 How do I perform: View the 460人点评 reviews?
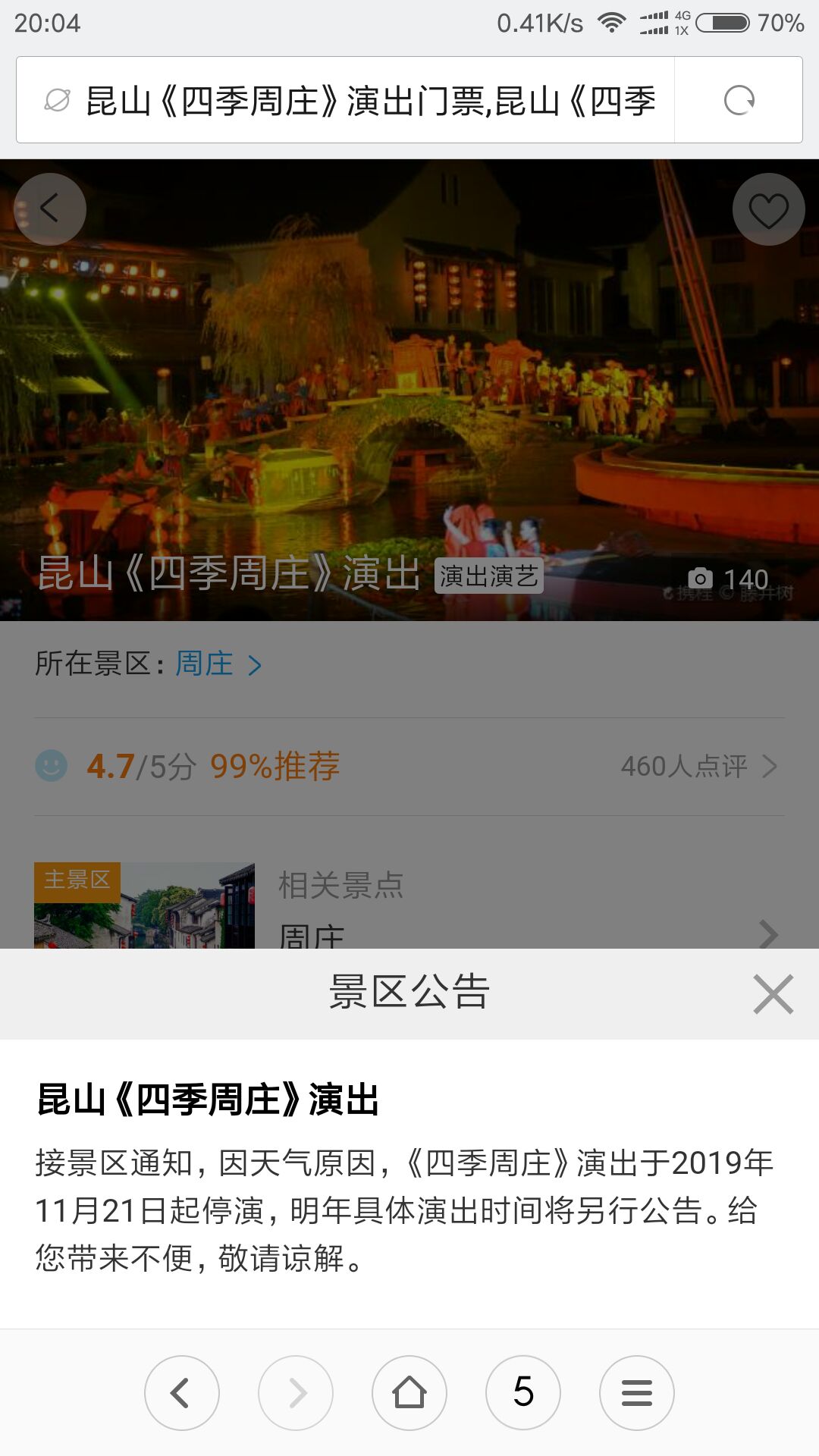[x=699, y=767]
